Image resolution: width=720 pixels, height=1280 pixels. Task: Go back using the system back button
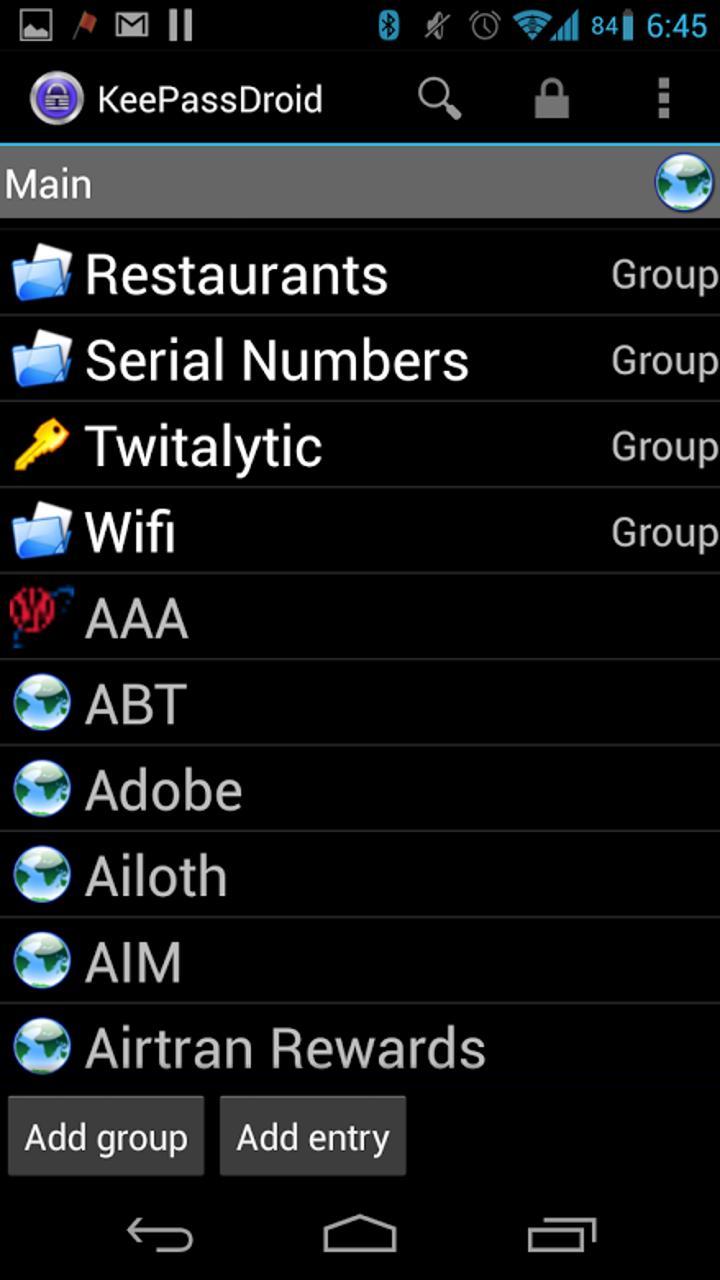pos(160,1236)
